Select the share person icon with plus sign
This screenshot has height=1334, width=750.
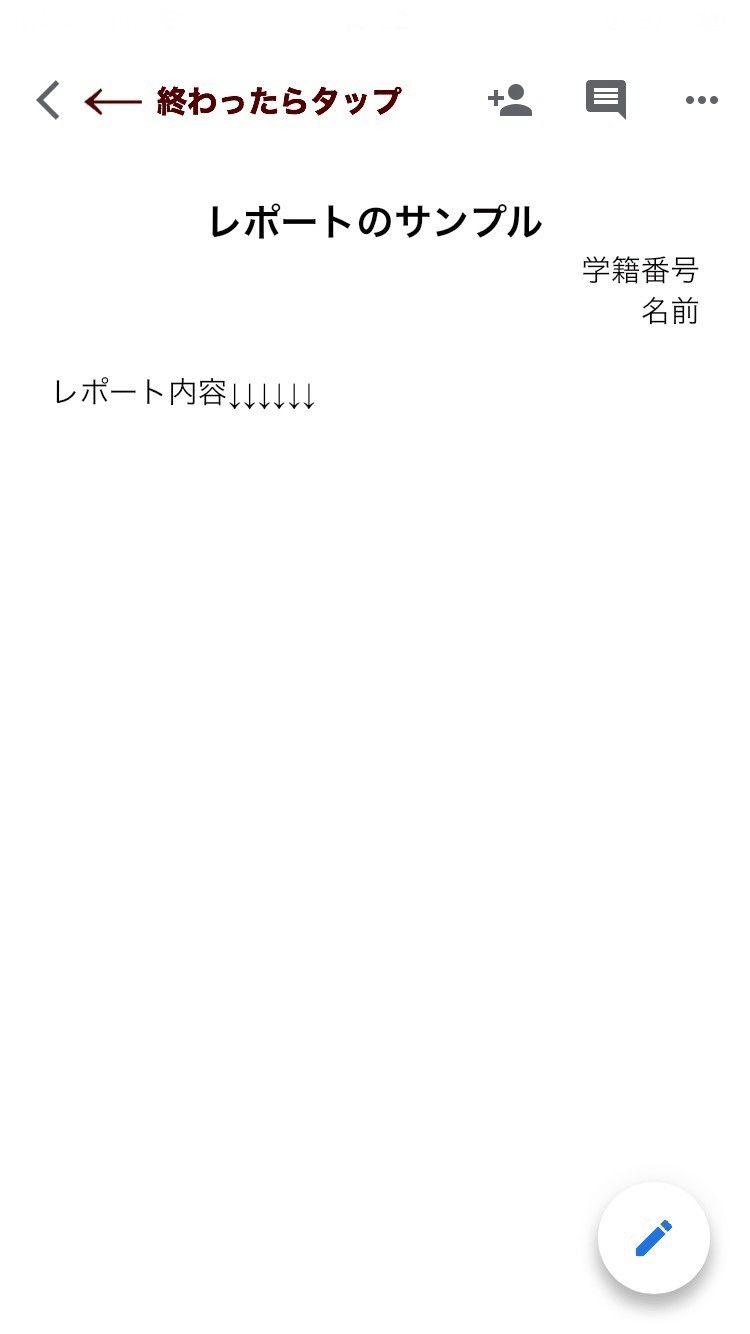coord(510,100)
